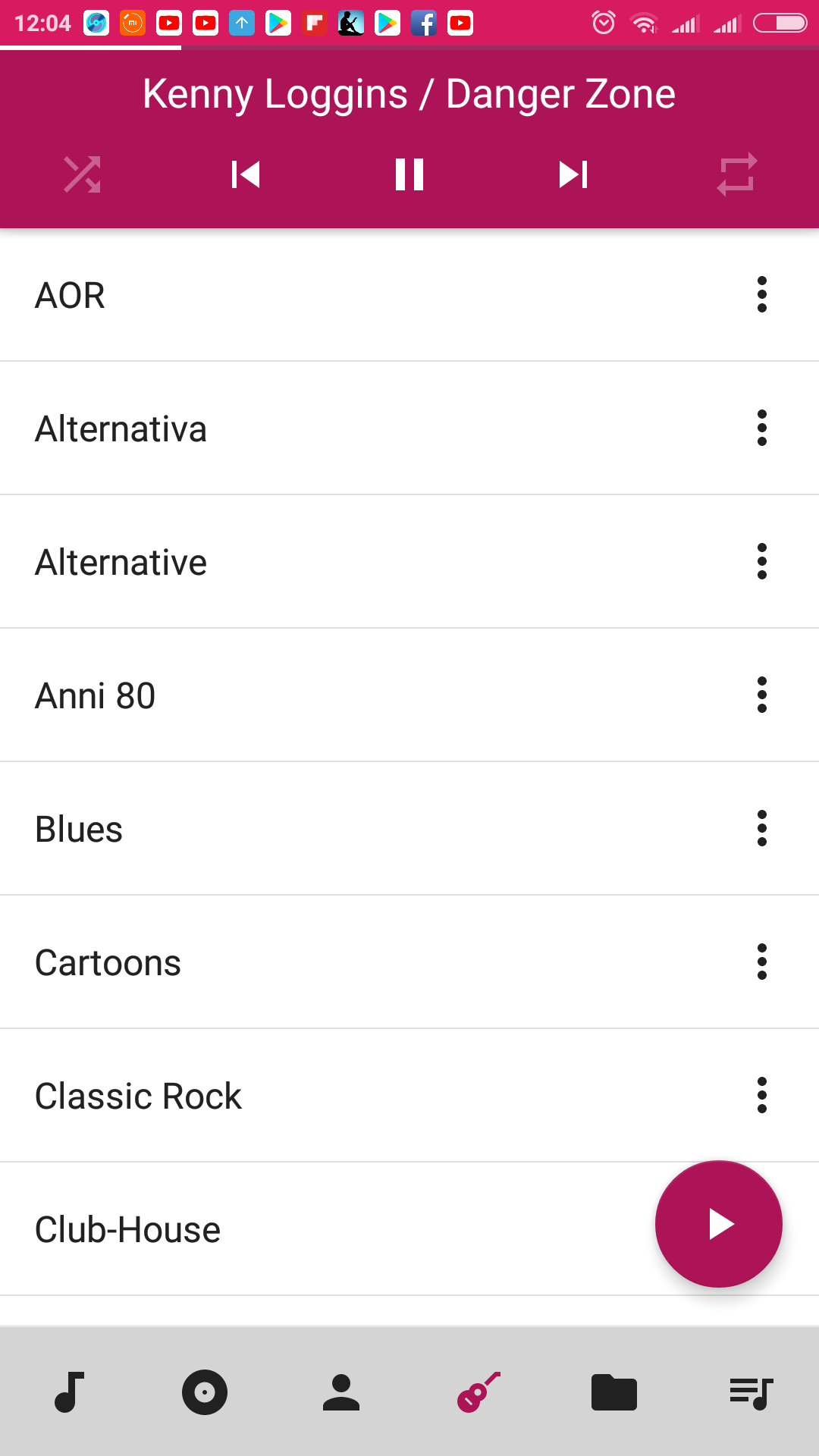Switch to the playlists tab
Screen dimensions: 819x1456
(751, 1392)
